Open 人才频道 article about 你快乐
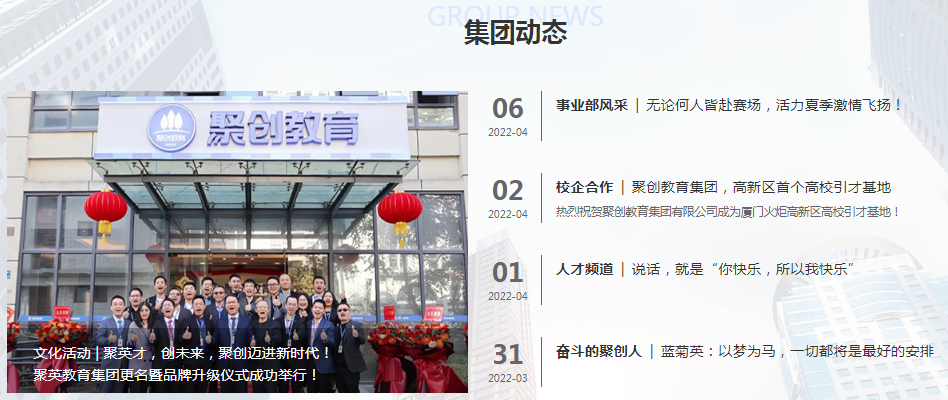The image size is (948, 400). tap(705, 269)
